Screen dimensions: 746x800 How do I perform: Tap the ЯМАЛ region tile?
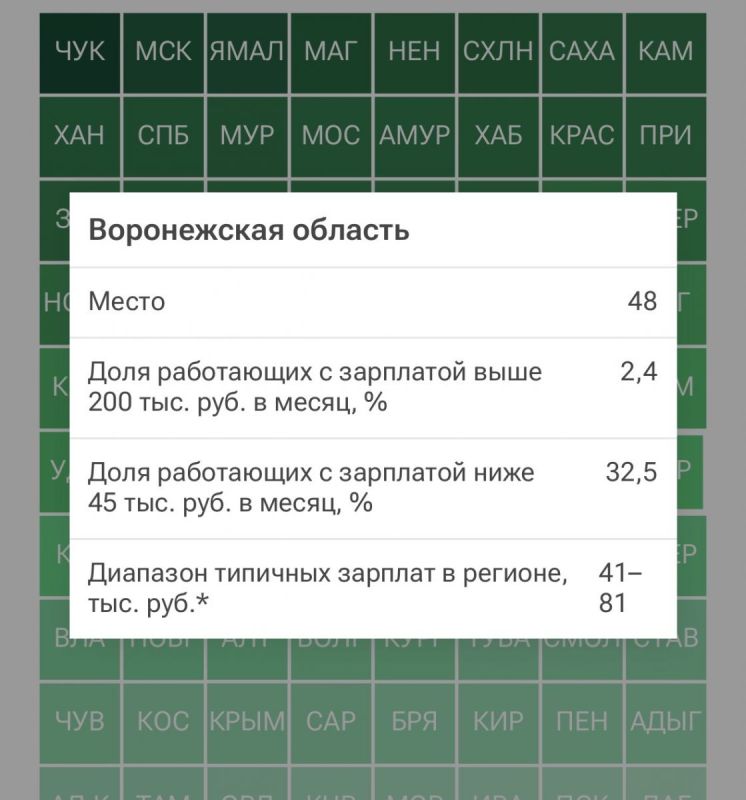click(x=247, y=52)
